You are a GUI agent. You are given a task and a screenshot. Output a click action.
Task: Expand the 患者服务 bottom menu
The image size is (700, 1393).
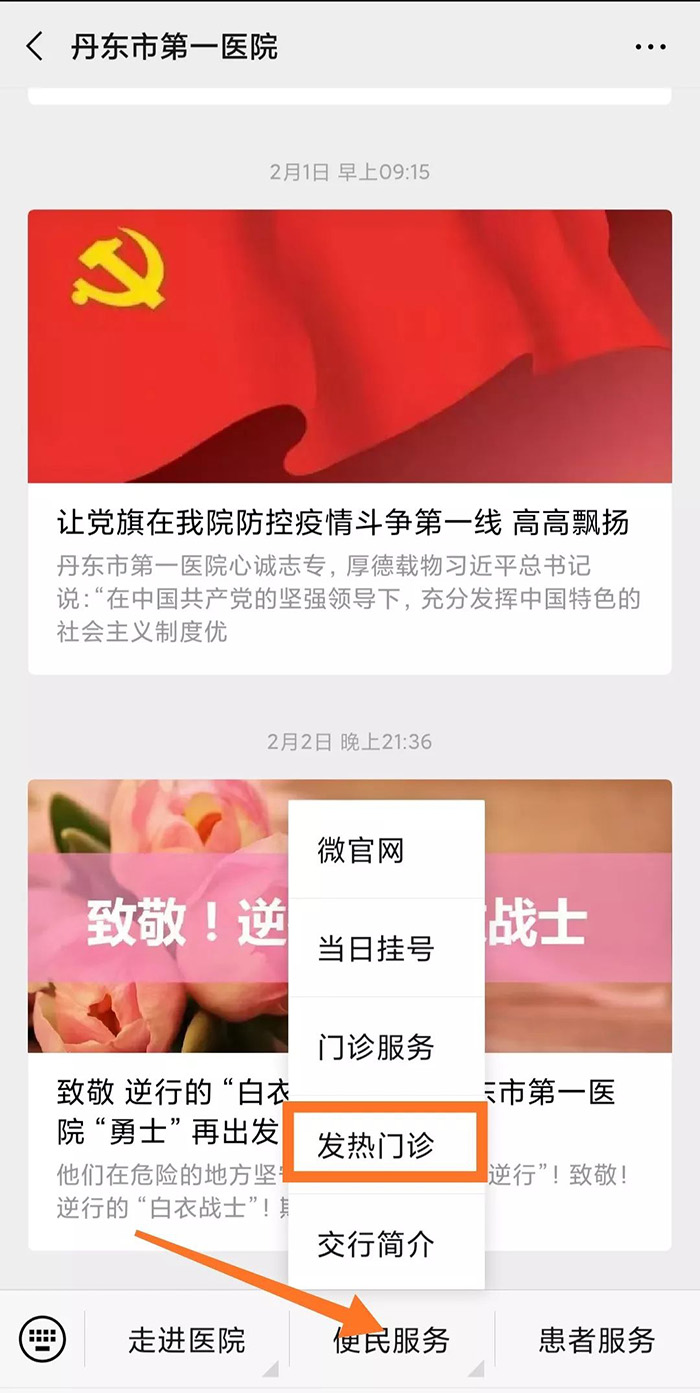tap(597, 1340)
